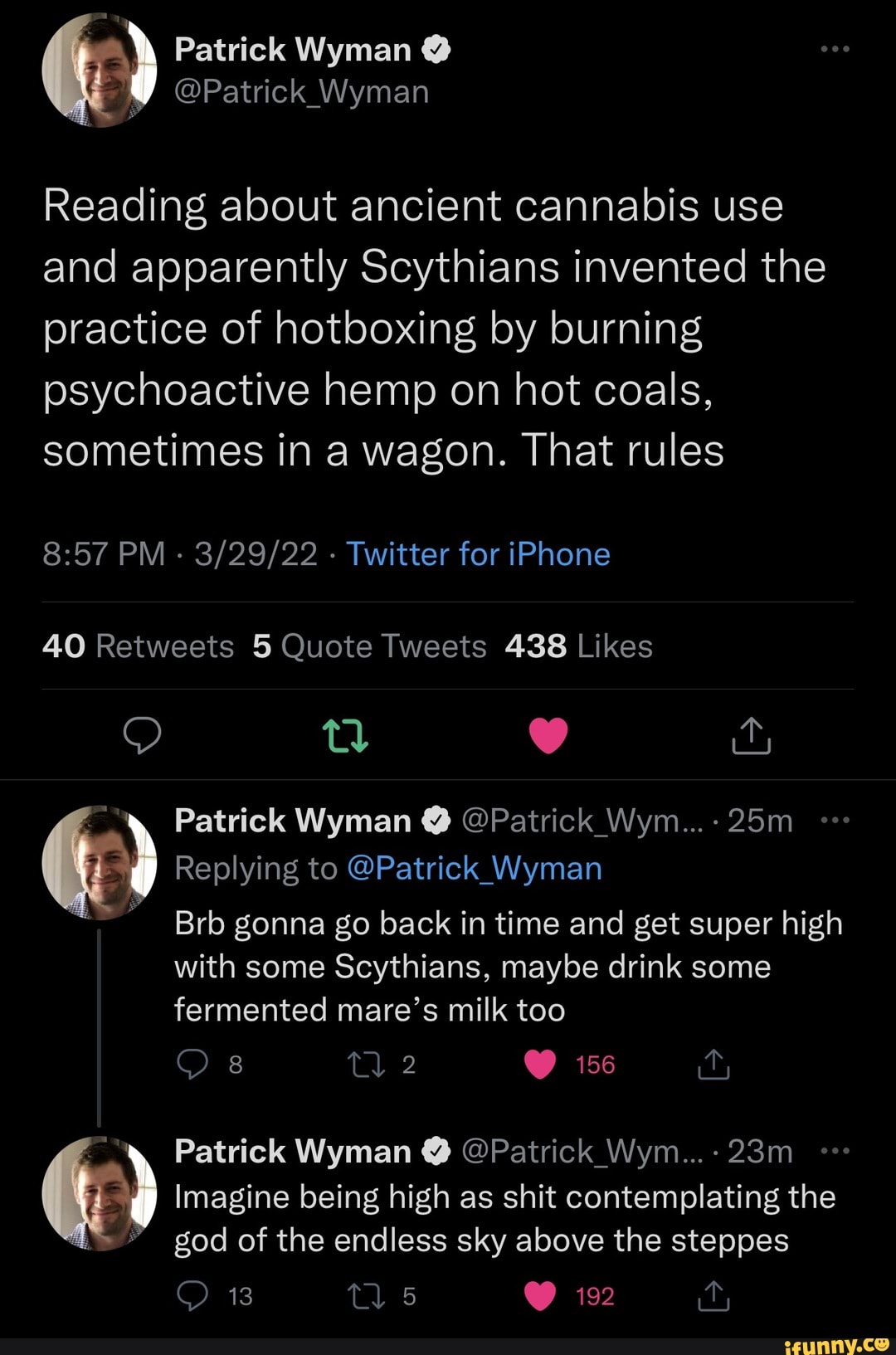Click Patrick Wyman's verified badge
Image resolution: width=896 pixels, height=1355 pixels.
tap(434, 48)
